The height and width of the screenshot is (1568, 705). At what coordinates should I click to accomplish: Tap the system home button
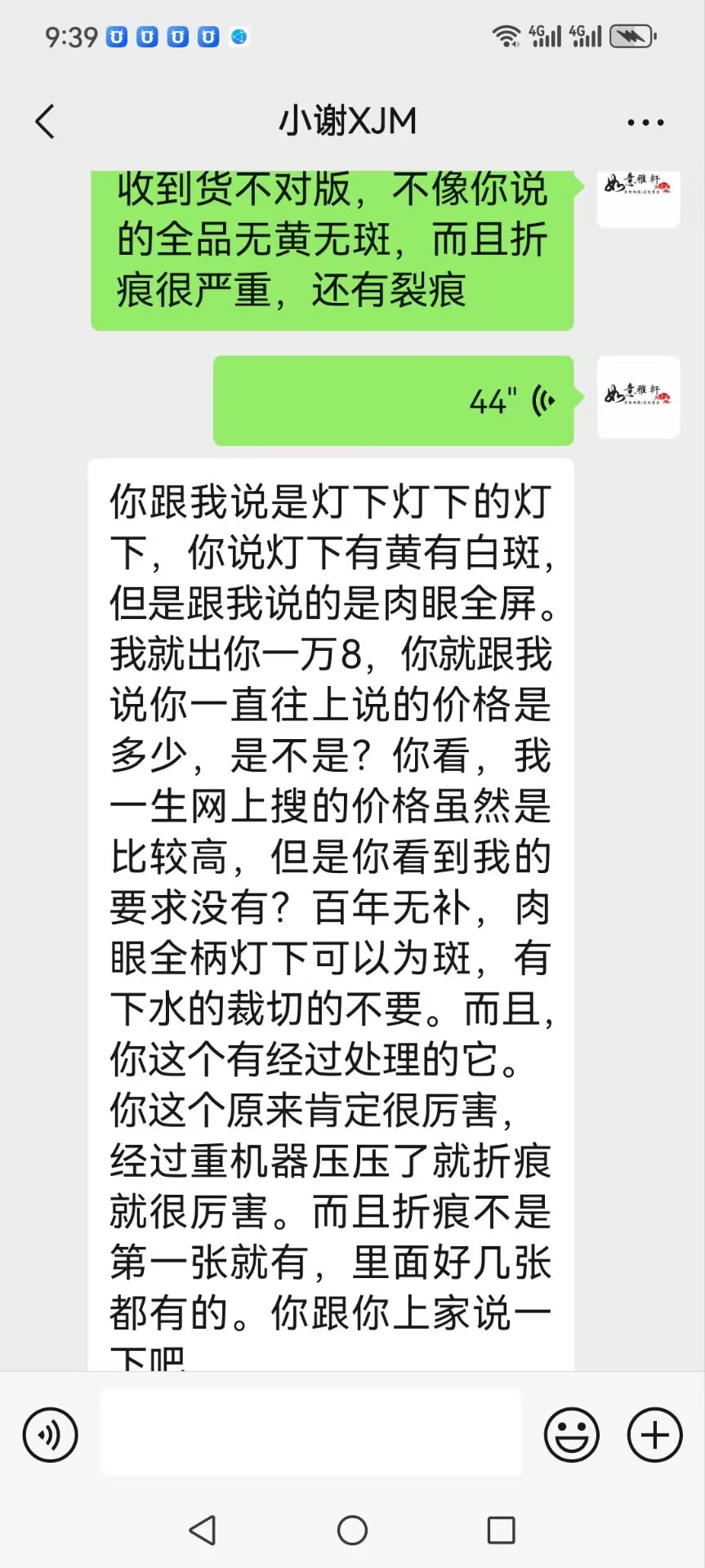pos(352,1530)
